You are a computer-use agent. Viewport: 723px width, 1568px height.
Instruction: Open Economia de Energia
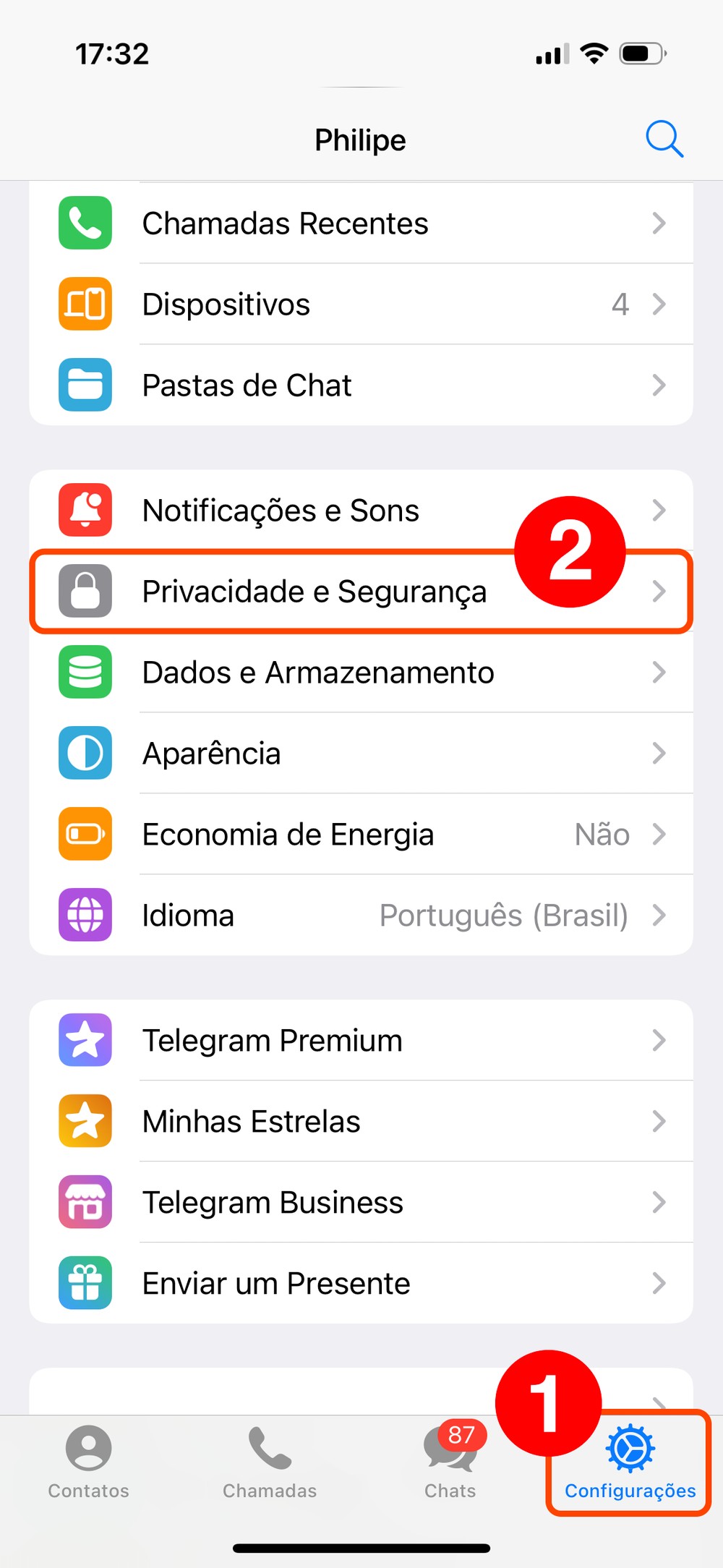click(x=361, y=835)
